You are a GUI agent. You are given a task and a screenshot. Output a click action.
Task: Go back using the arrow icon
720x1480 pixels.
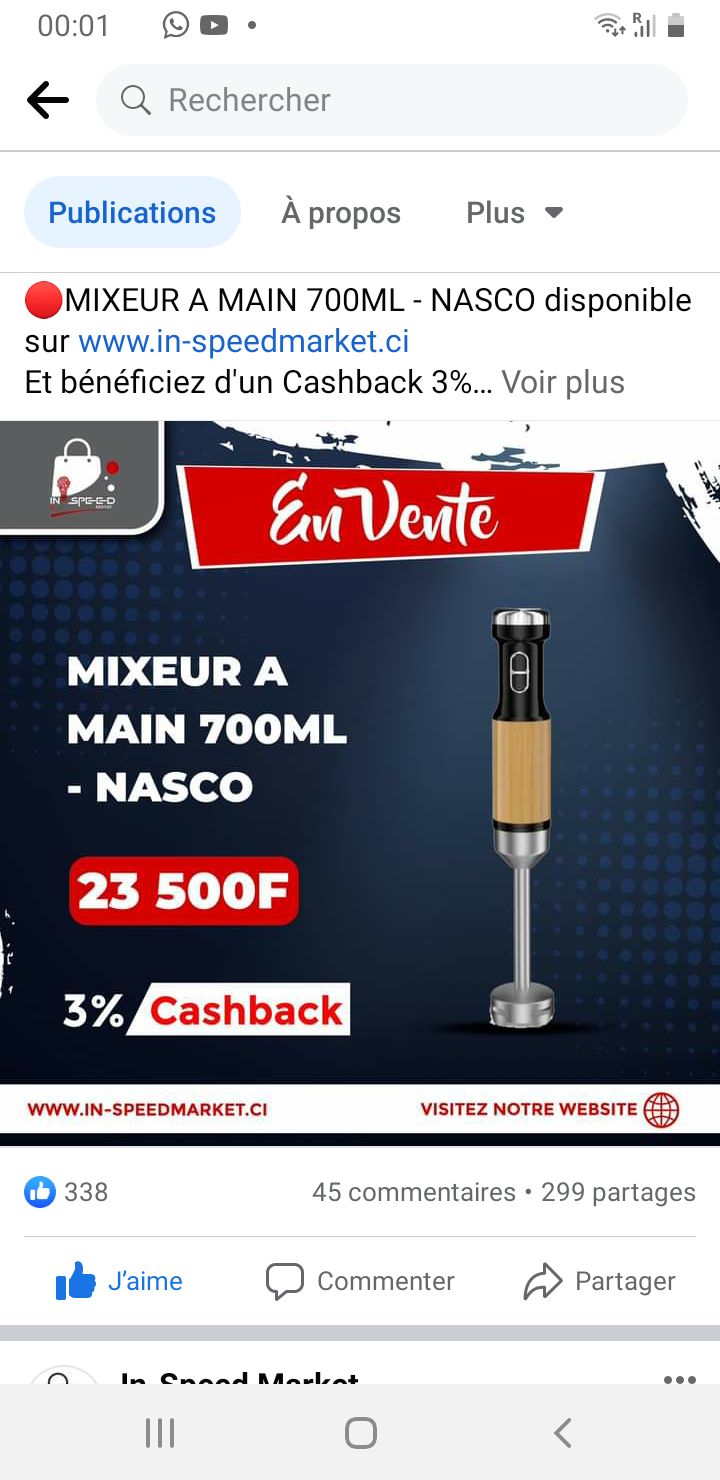point(48,100)
